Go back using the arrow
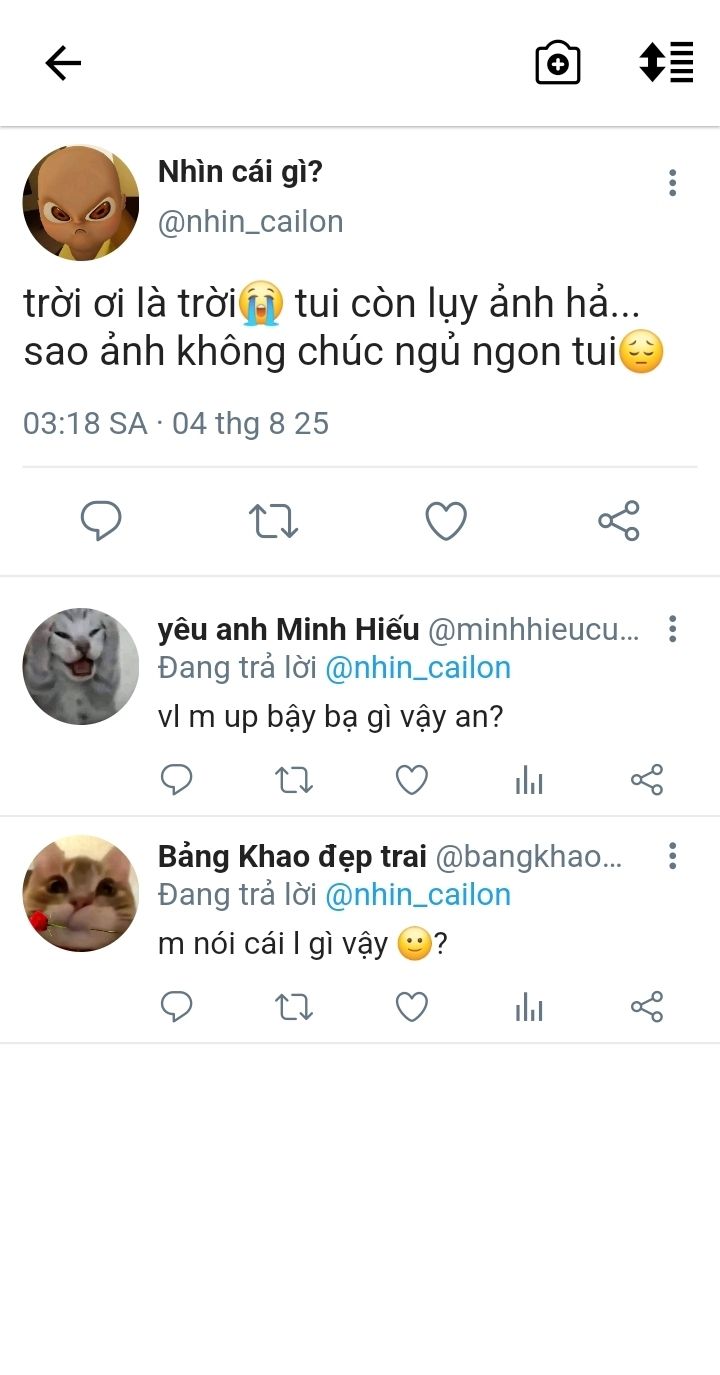 pos(62,64)
